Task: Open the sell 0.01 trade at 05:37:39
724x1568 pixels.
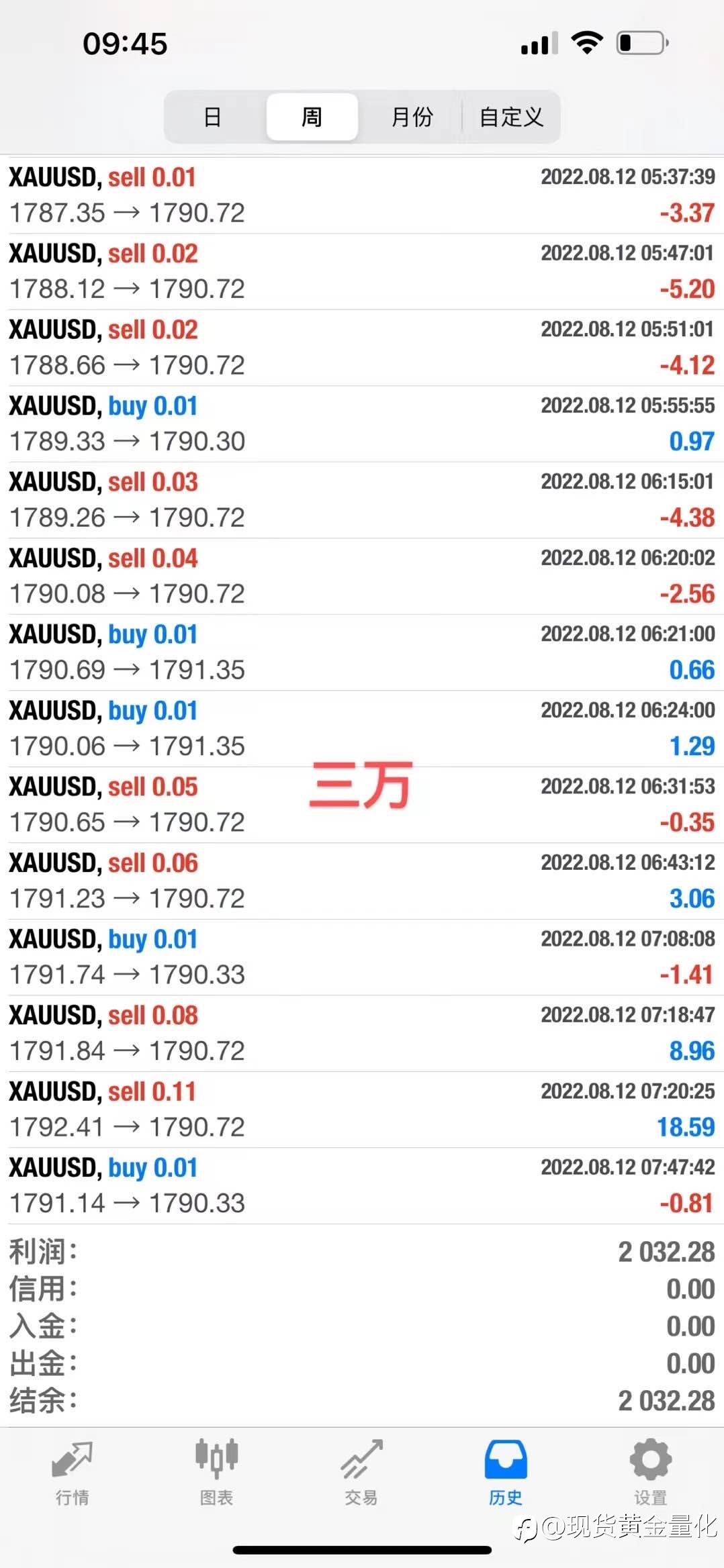Action: point(362,195)
